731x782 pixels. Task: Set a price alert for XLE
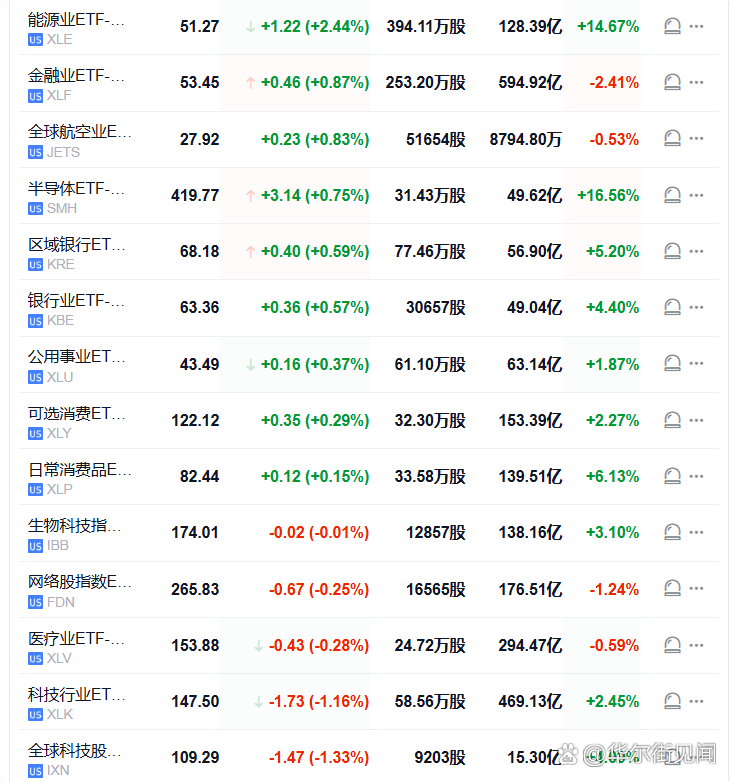(x=673, y=27)
